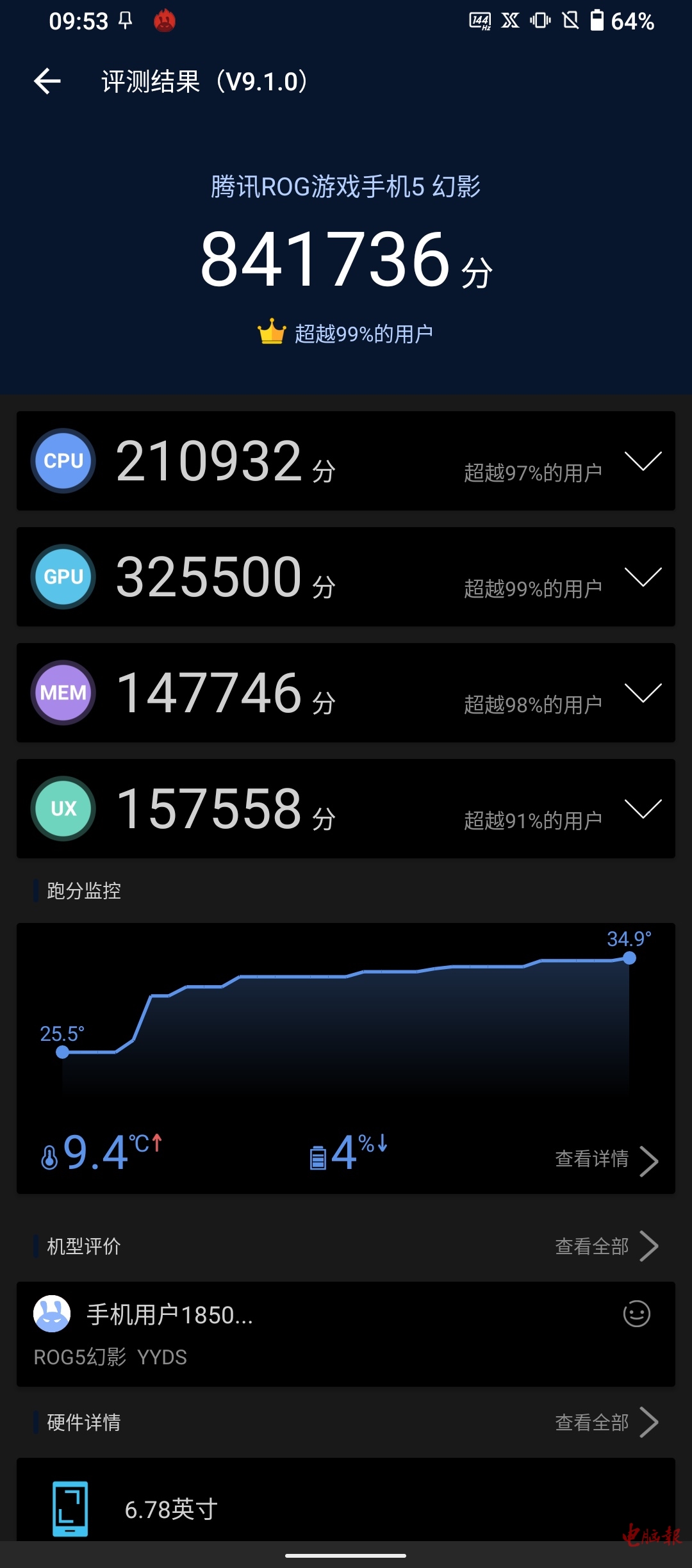Expand the GPU score breakdown
The image size is (692, 1568).
coord(643,576)
